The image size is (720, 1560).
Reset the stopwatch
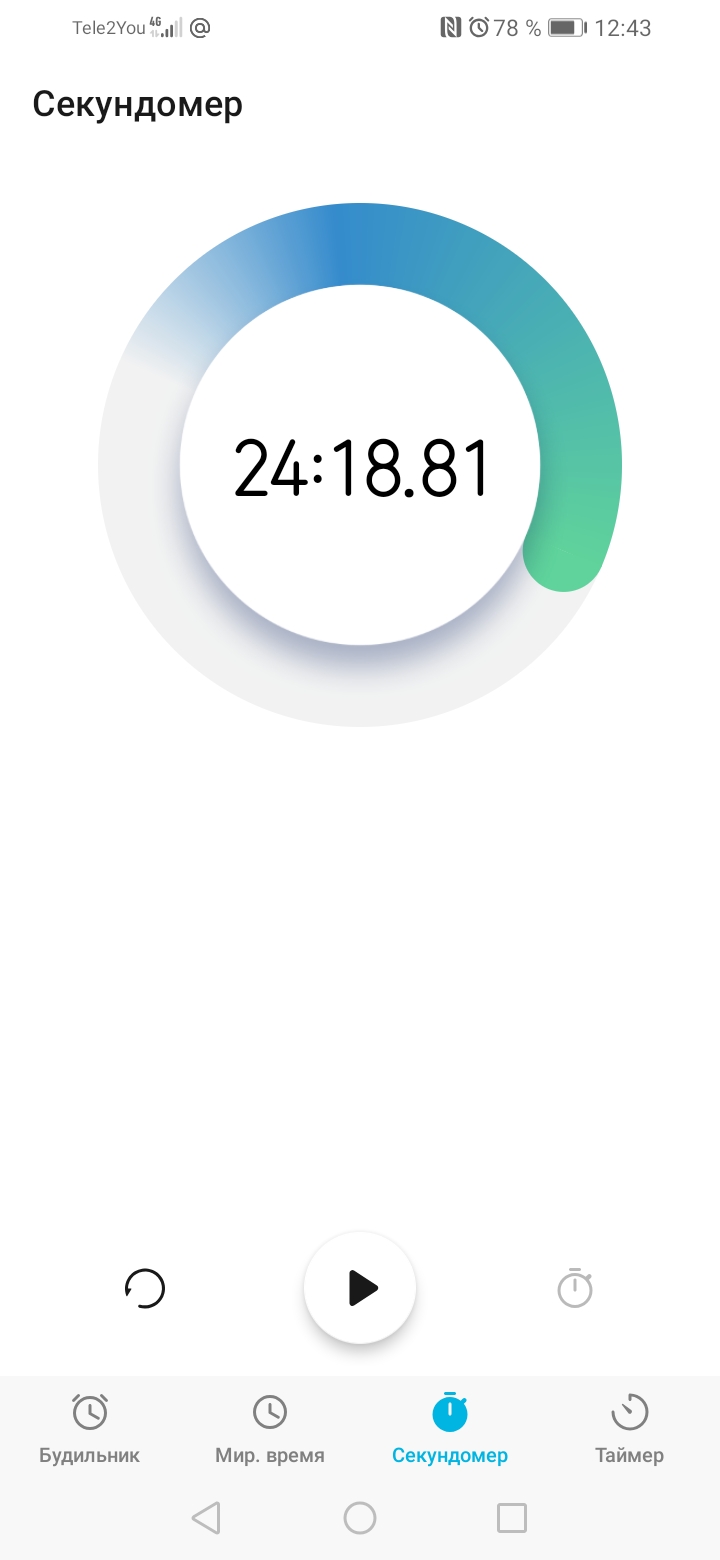click(145, 1289)
